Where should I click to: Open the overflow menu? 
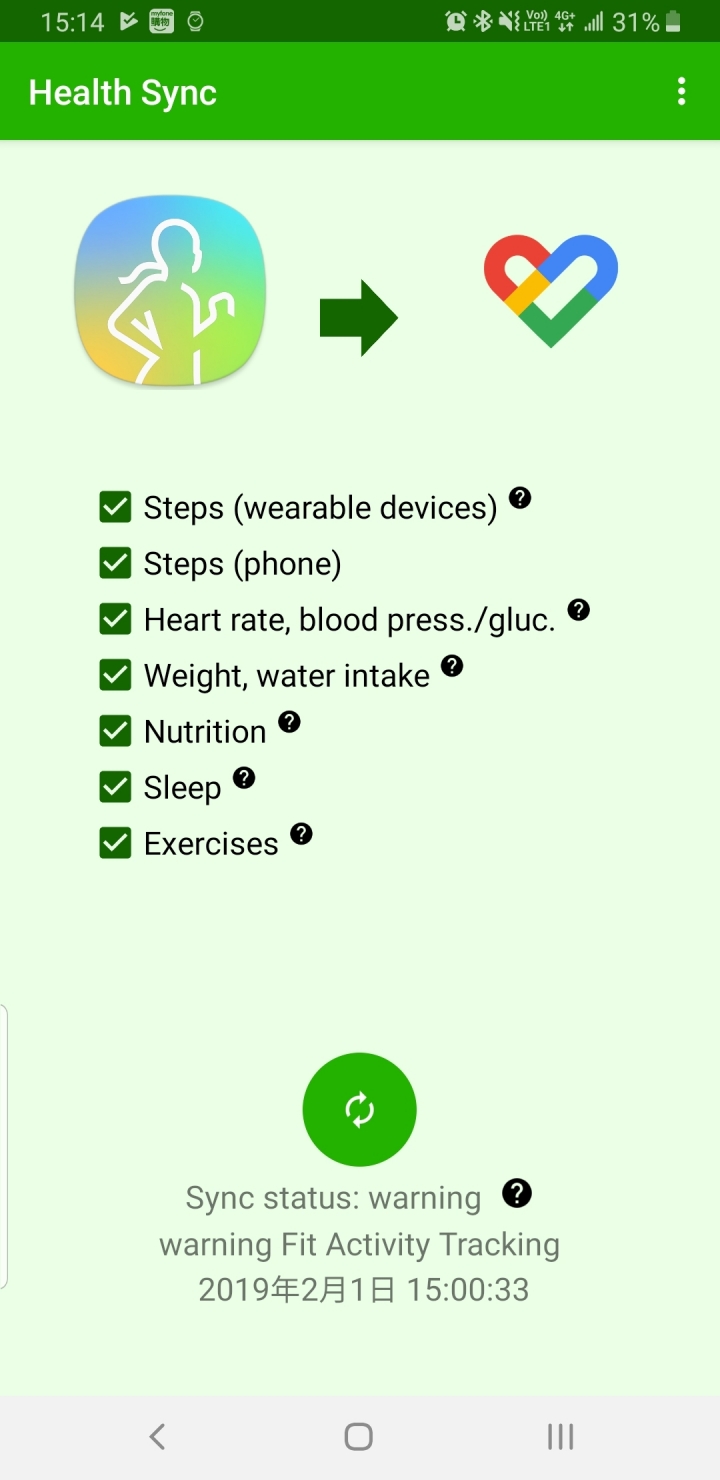pos(682,92)
